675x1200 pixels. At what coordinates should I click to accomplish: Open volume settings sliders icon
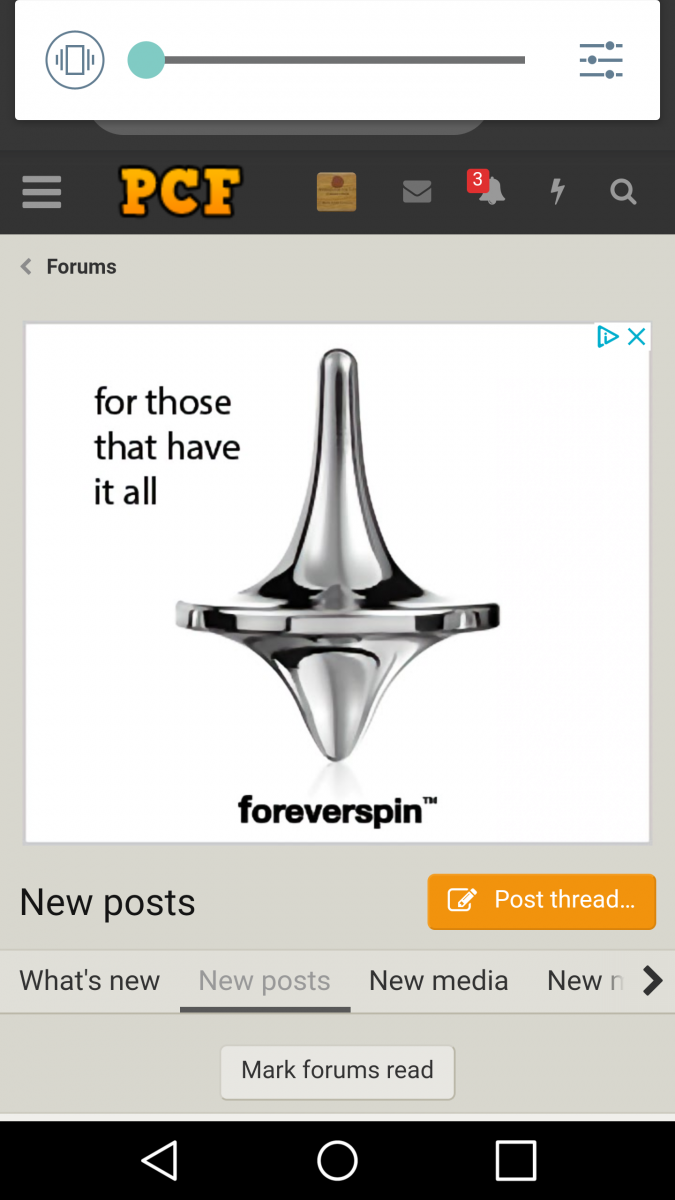pyautogui.click(x=601, y=60)
